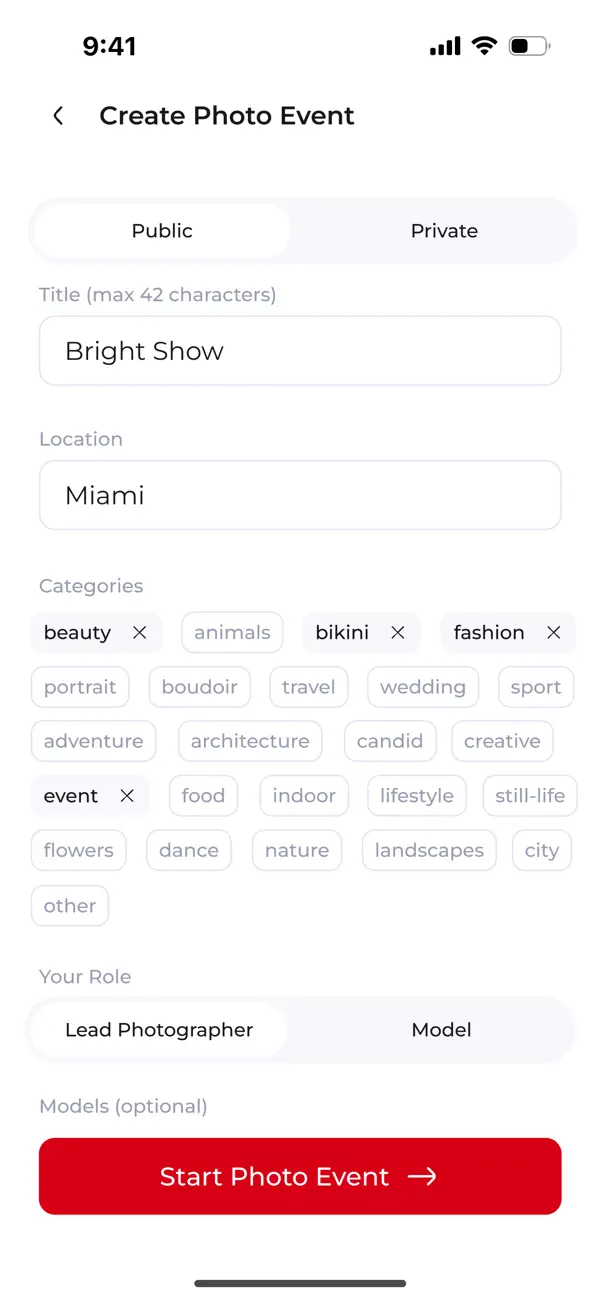Choose Lead Photographer as your role

point(159,1030)
